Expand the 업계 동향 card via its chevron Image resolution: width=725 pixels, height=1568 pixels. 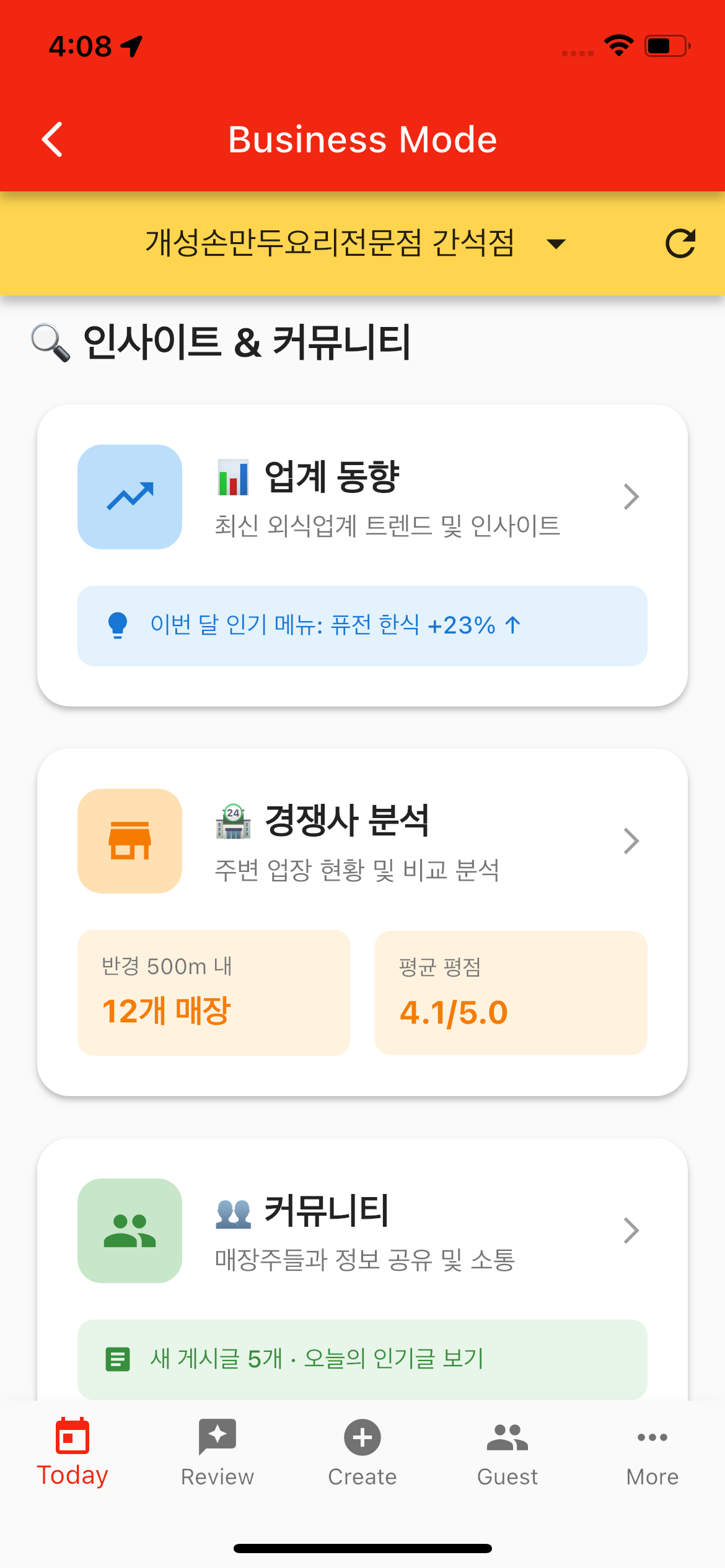(631, 497)
